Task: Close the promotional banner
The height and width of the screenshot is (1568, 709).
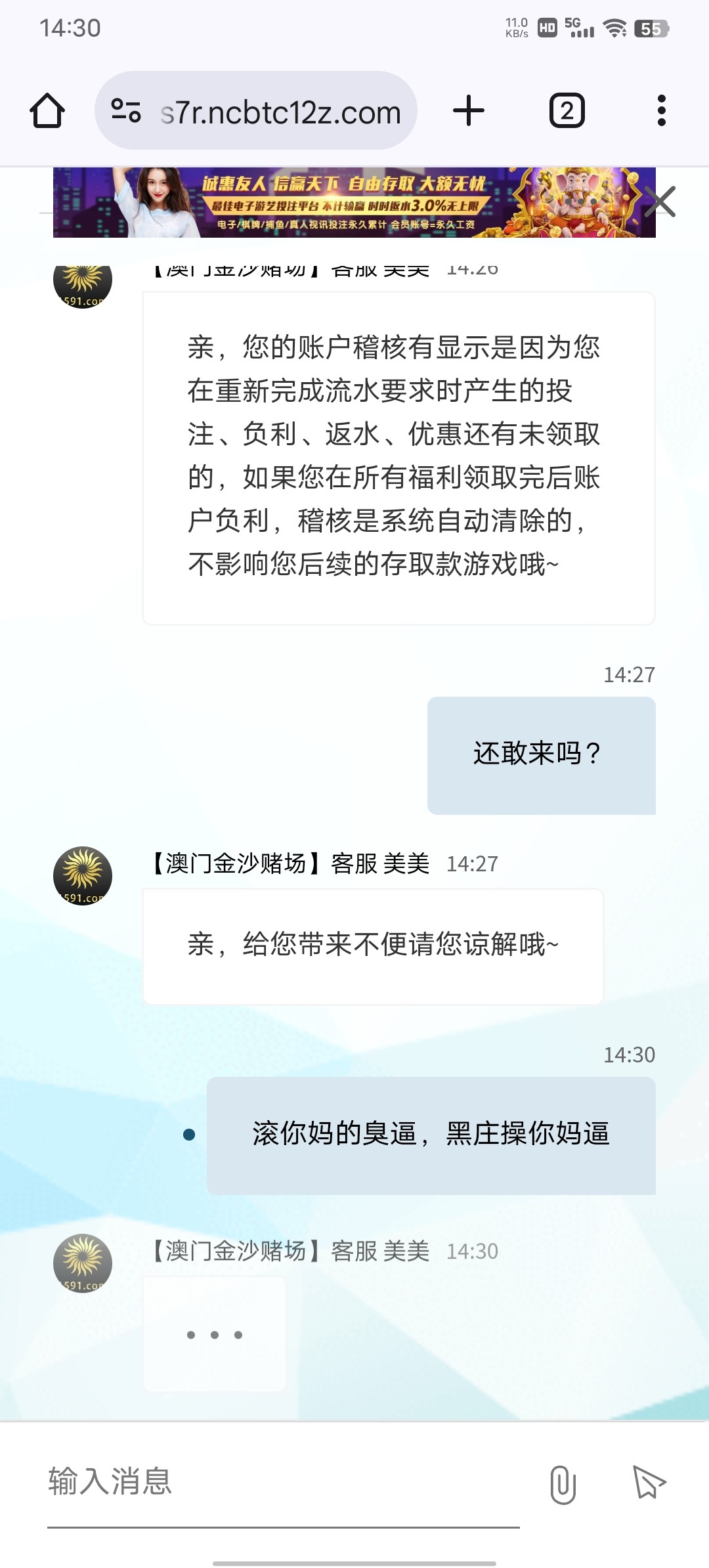Action: click(x=660, y=202)
